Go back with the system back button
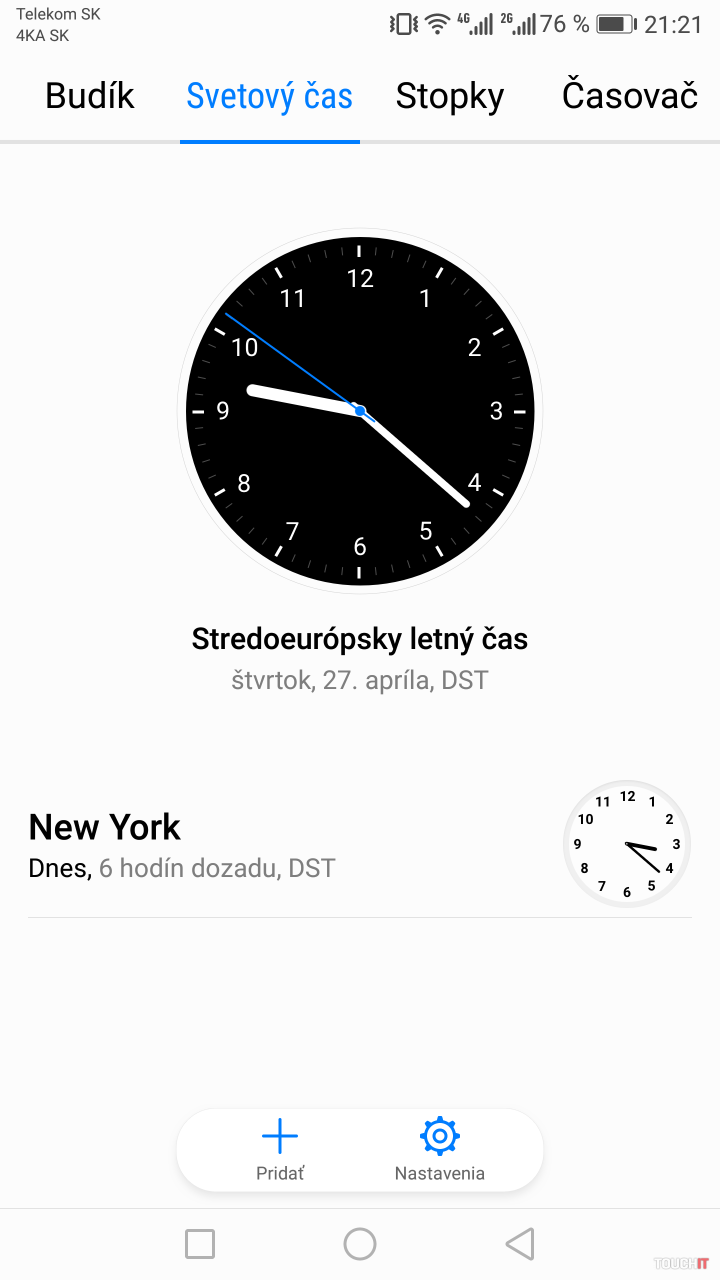 point(519,1244)
